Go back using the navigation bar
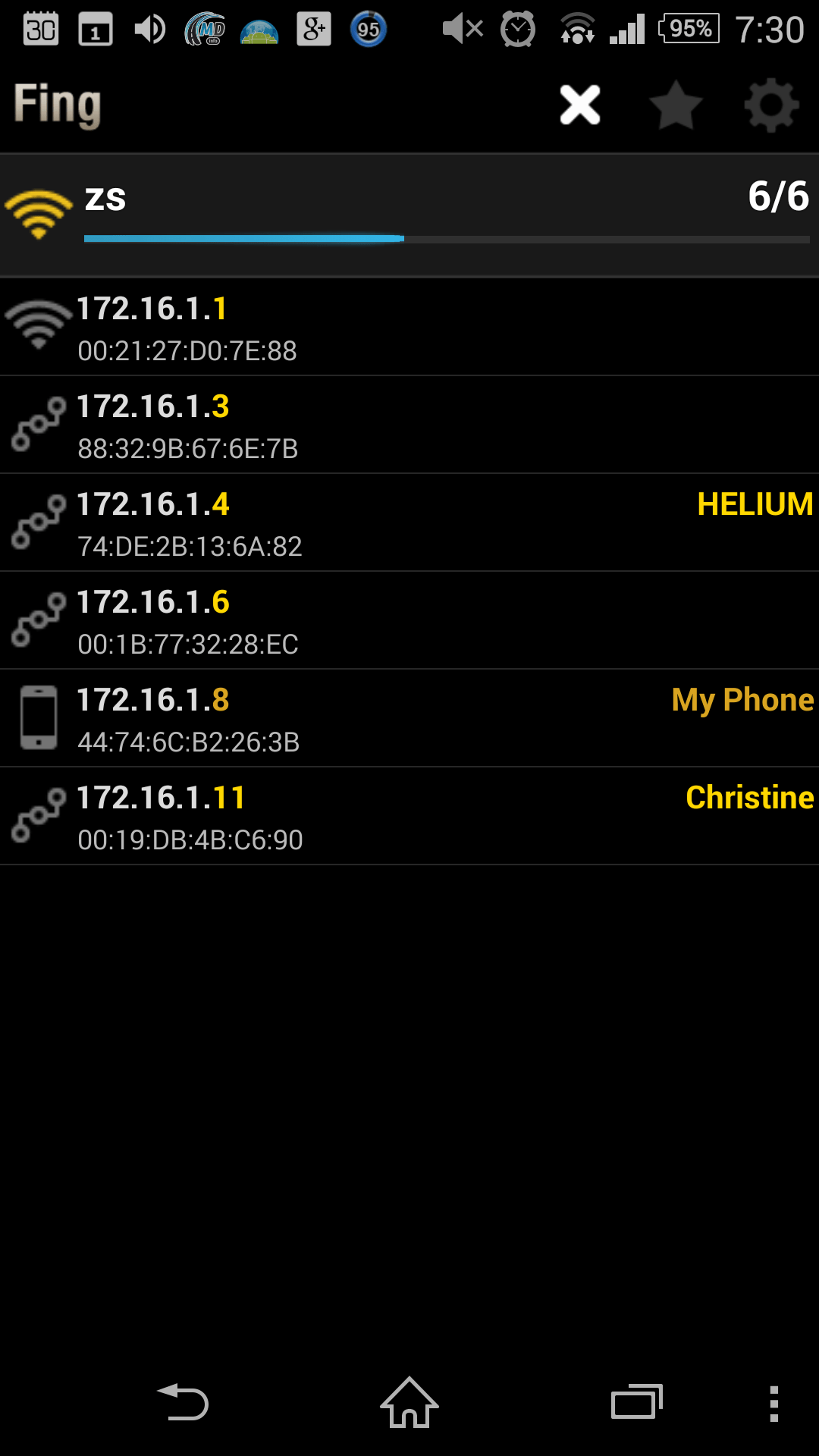819x1456 pixels. coord(183,1402)
